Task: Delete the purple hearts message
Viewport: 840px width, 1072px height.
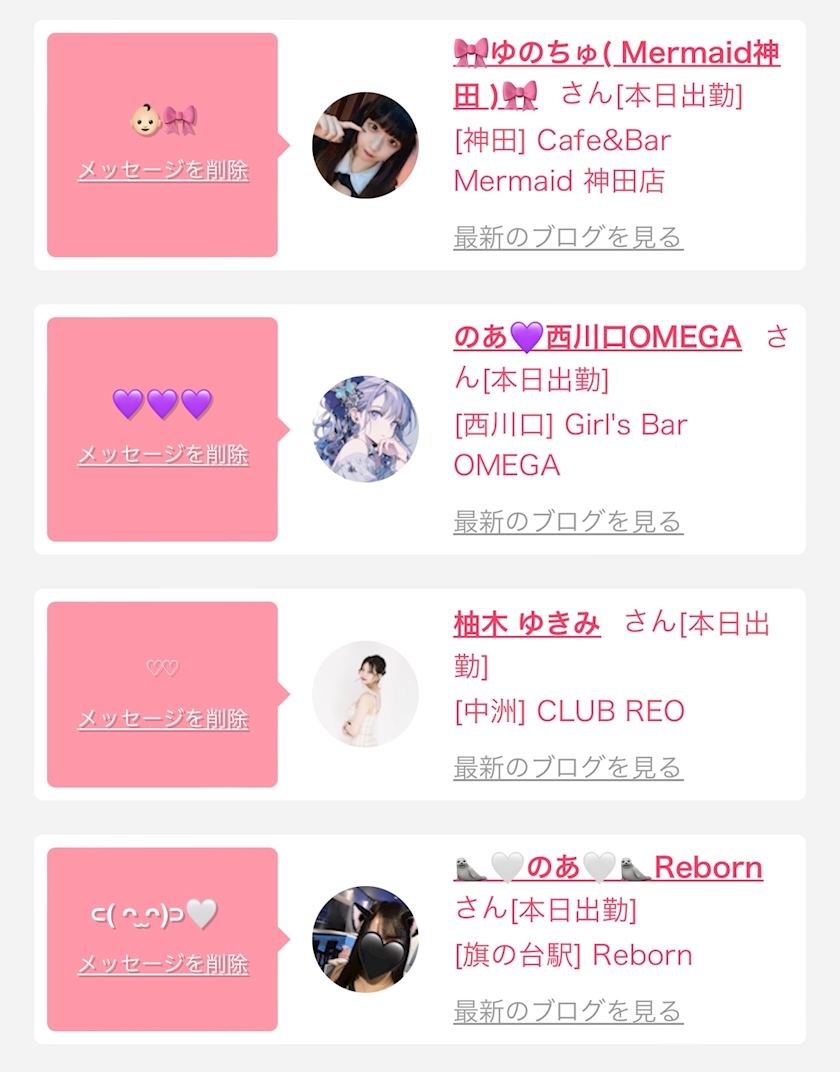Action: click(163, 454)
